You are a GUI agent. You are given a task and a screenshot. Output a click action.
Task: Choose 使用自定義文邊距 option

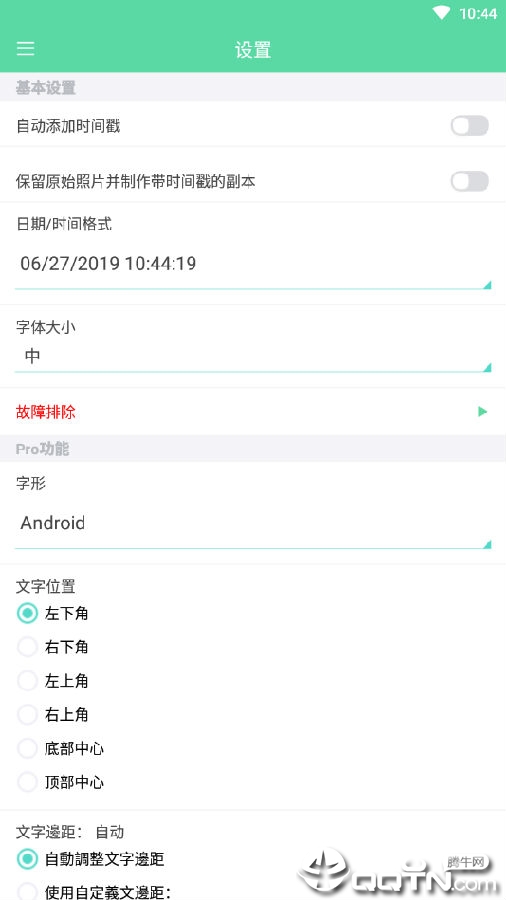pyautogui.click(x=94, y=891)
